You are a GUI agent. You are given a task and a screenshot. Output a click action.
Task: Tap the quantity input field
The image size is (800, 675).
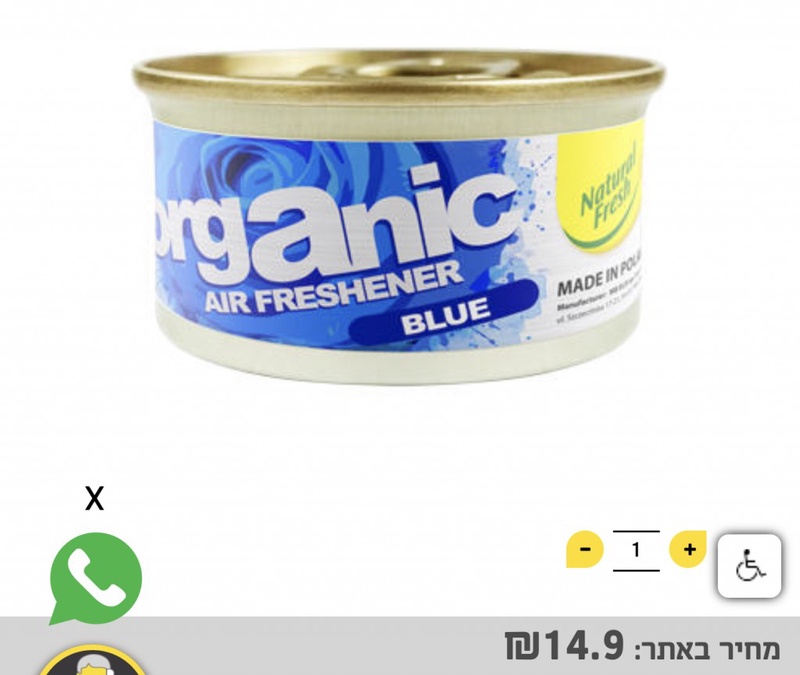click(x=636, y=550)
